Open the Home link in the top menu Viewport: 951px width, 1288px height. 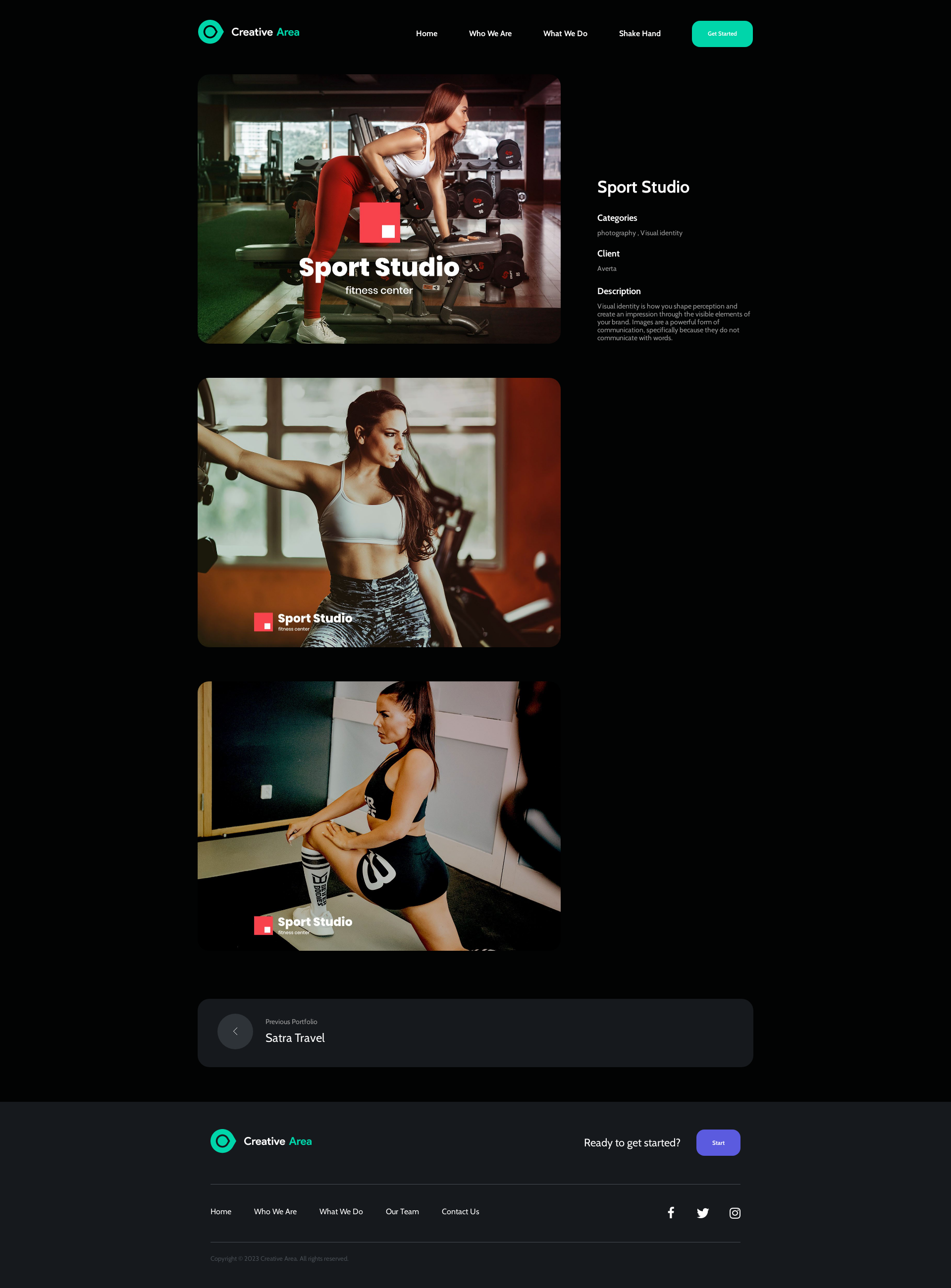[426, 33]
